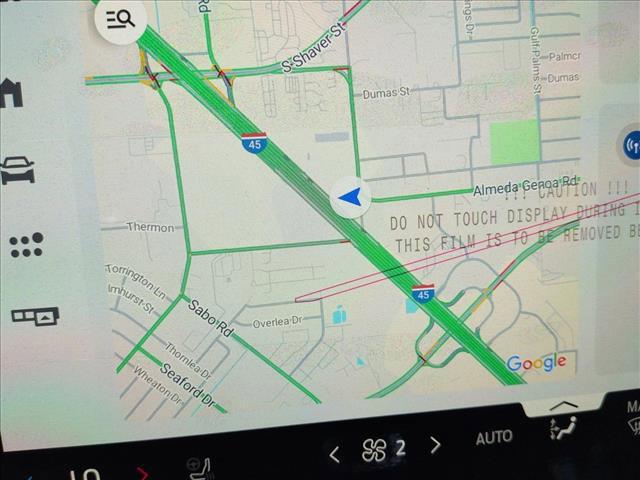Increase the fan speed
This screenshot has width=640, height=480.
click(435, 445)
